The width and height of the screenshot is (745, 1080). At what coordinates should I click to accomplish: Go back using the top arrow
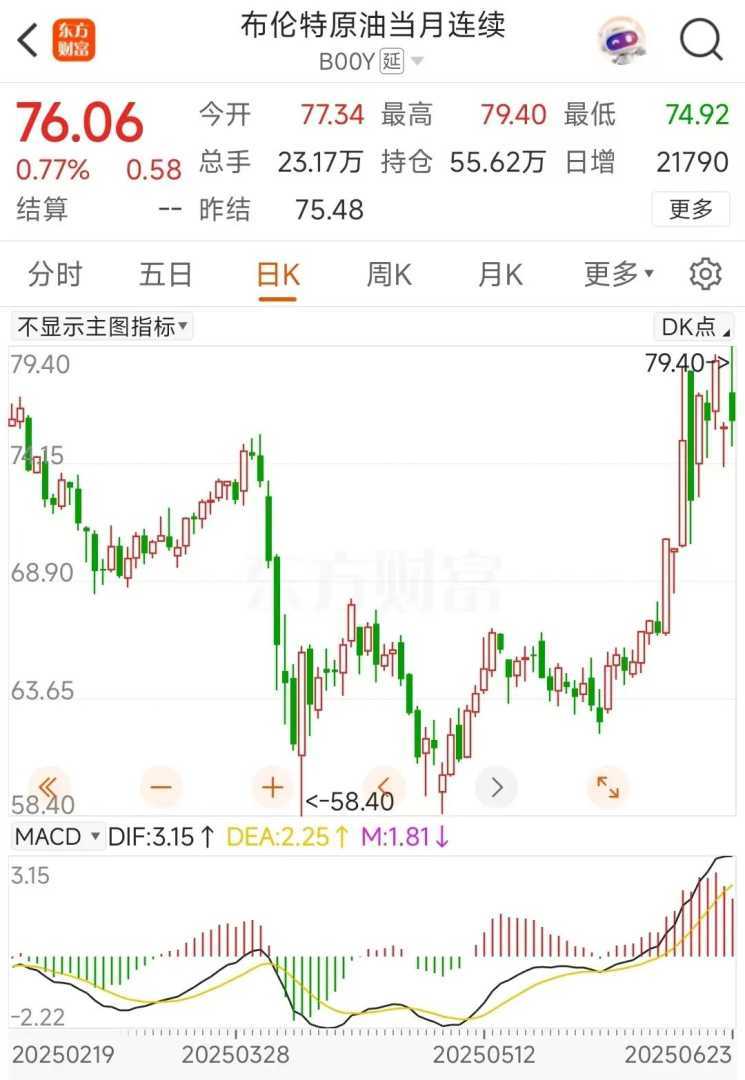coord(28,41)
